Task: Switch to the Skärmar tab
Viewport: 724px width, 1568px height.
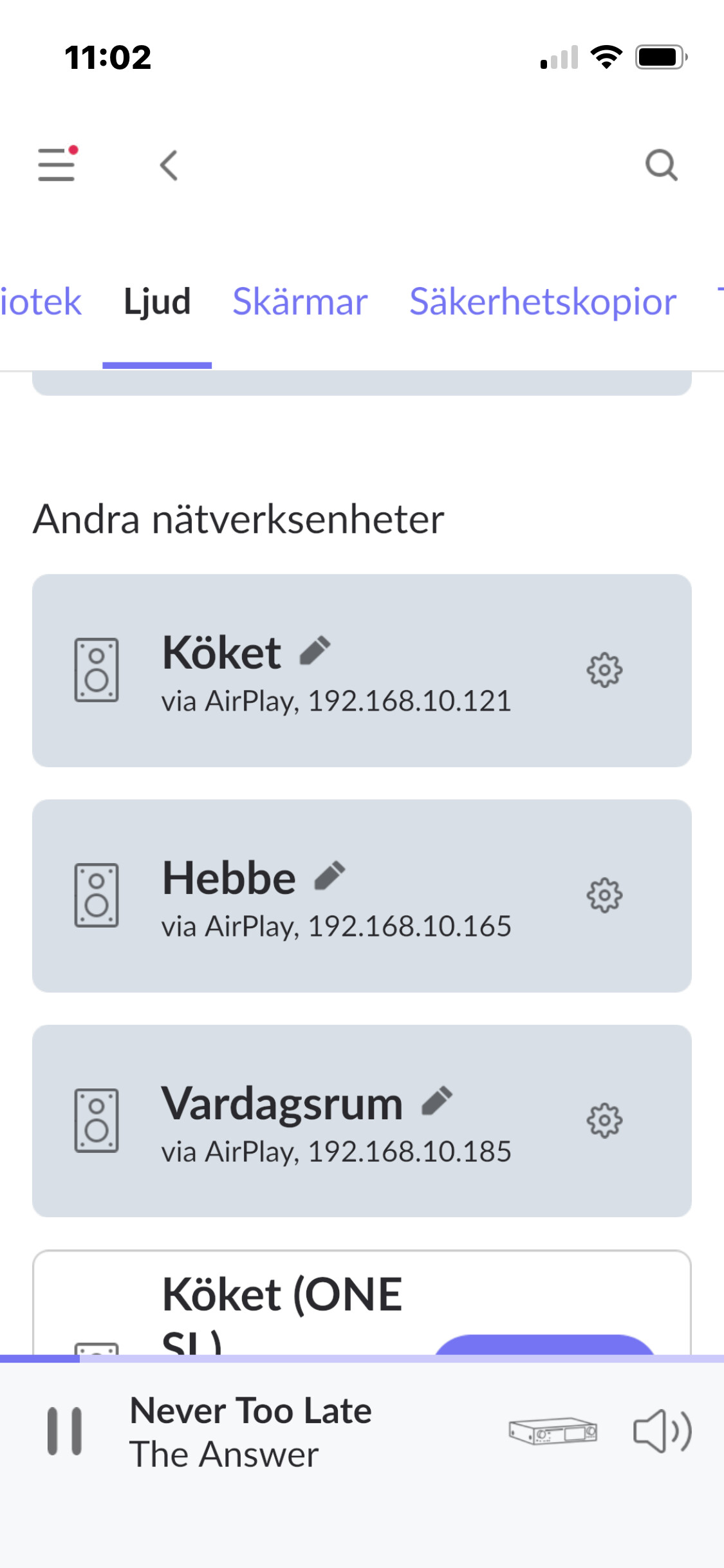Action: pos(300,301)
